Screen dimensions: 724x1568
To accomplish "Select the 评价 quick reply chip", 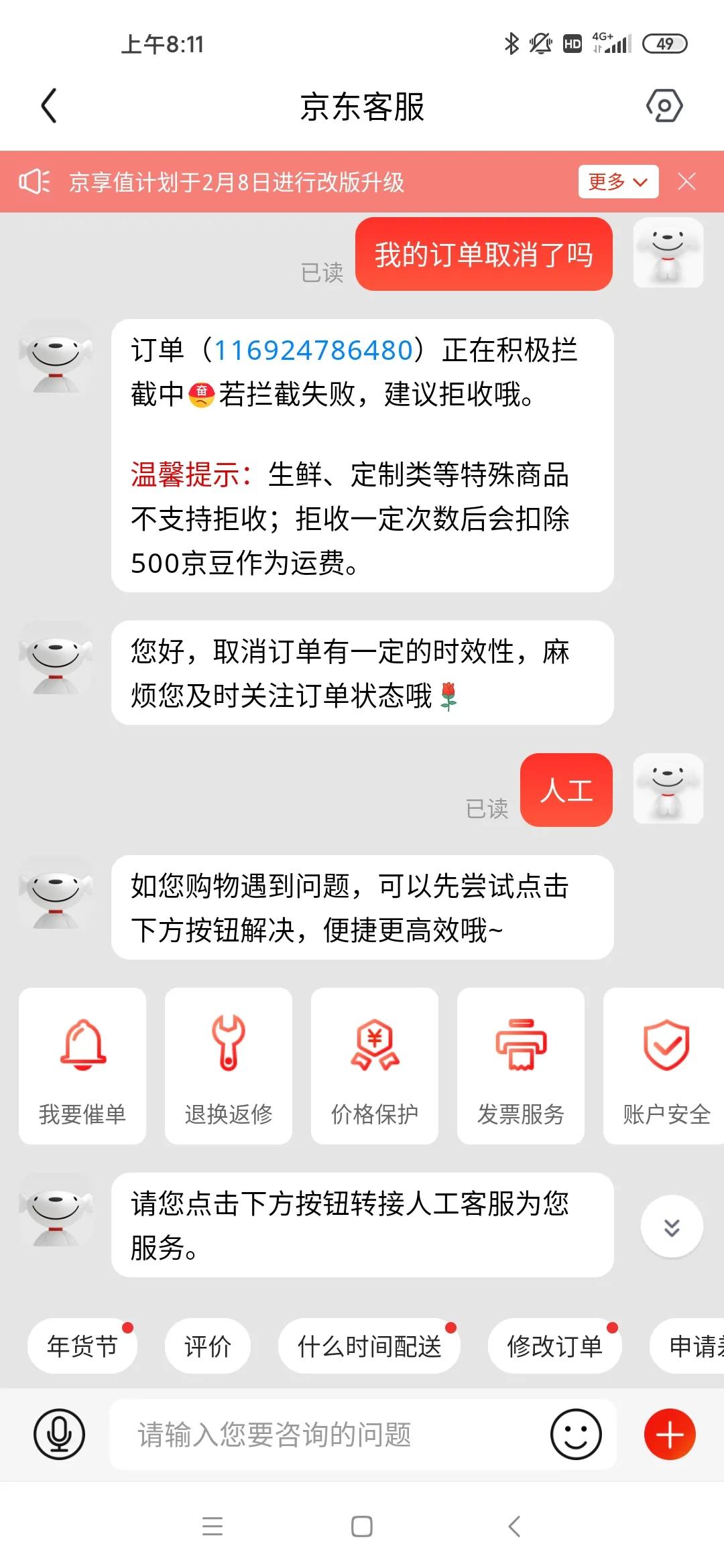I will [208, 1346].
